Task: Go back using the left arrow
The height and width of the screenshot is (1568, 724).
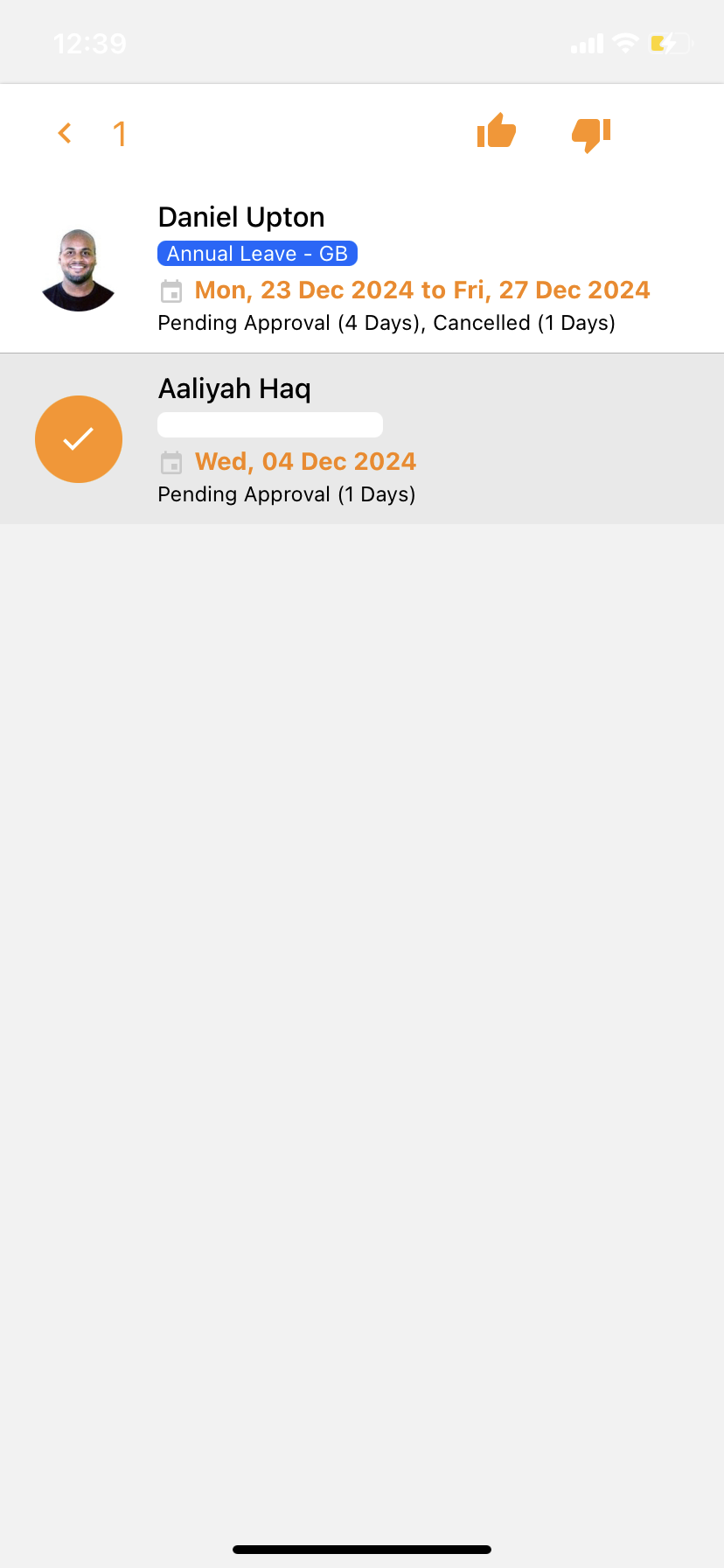Action: click(65, 133)
